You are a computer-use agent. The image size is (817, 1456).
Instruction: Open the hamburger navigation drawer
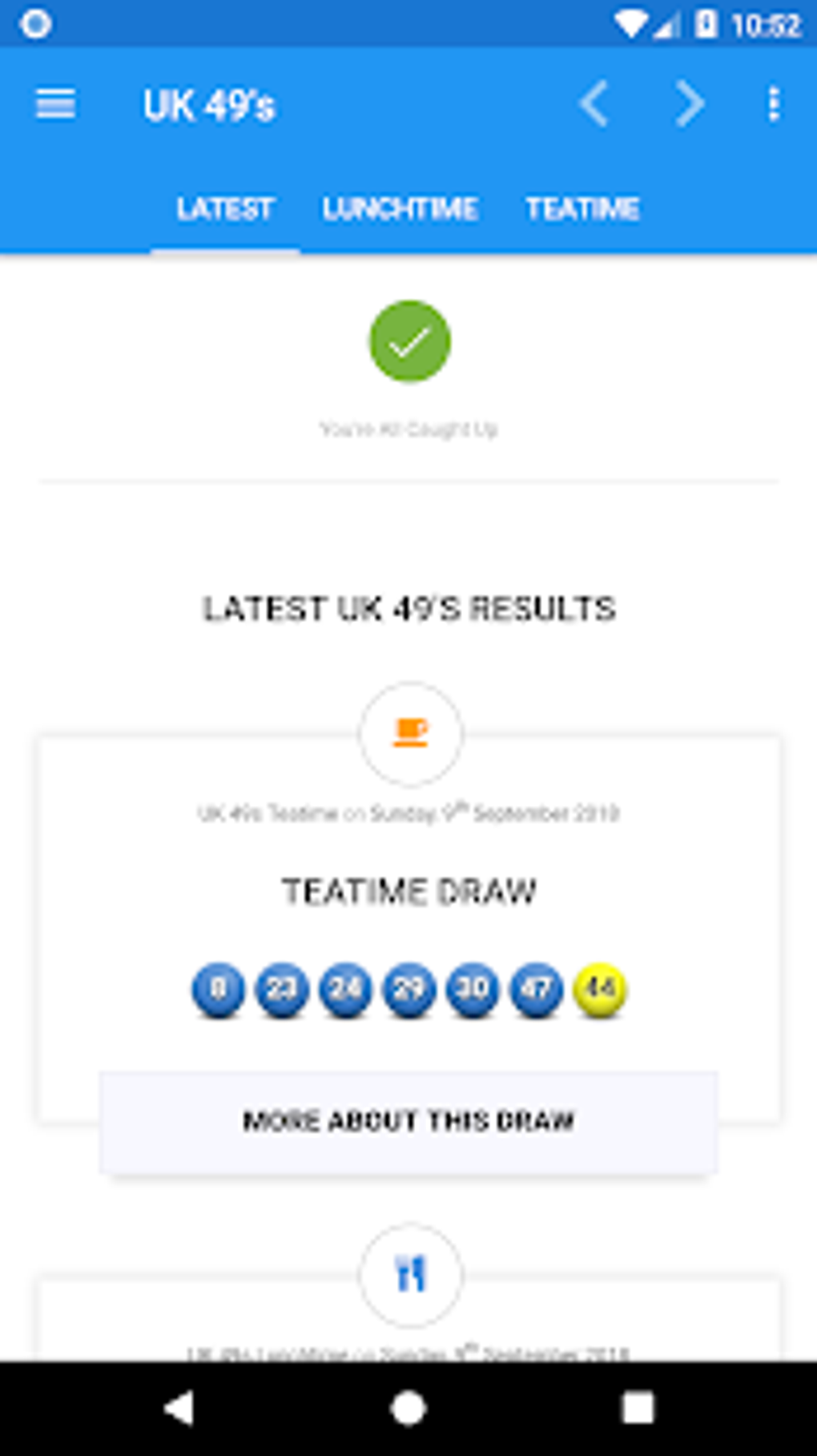55,104
